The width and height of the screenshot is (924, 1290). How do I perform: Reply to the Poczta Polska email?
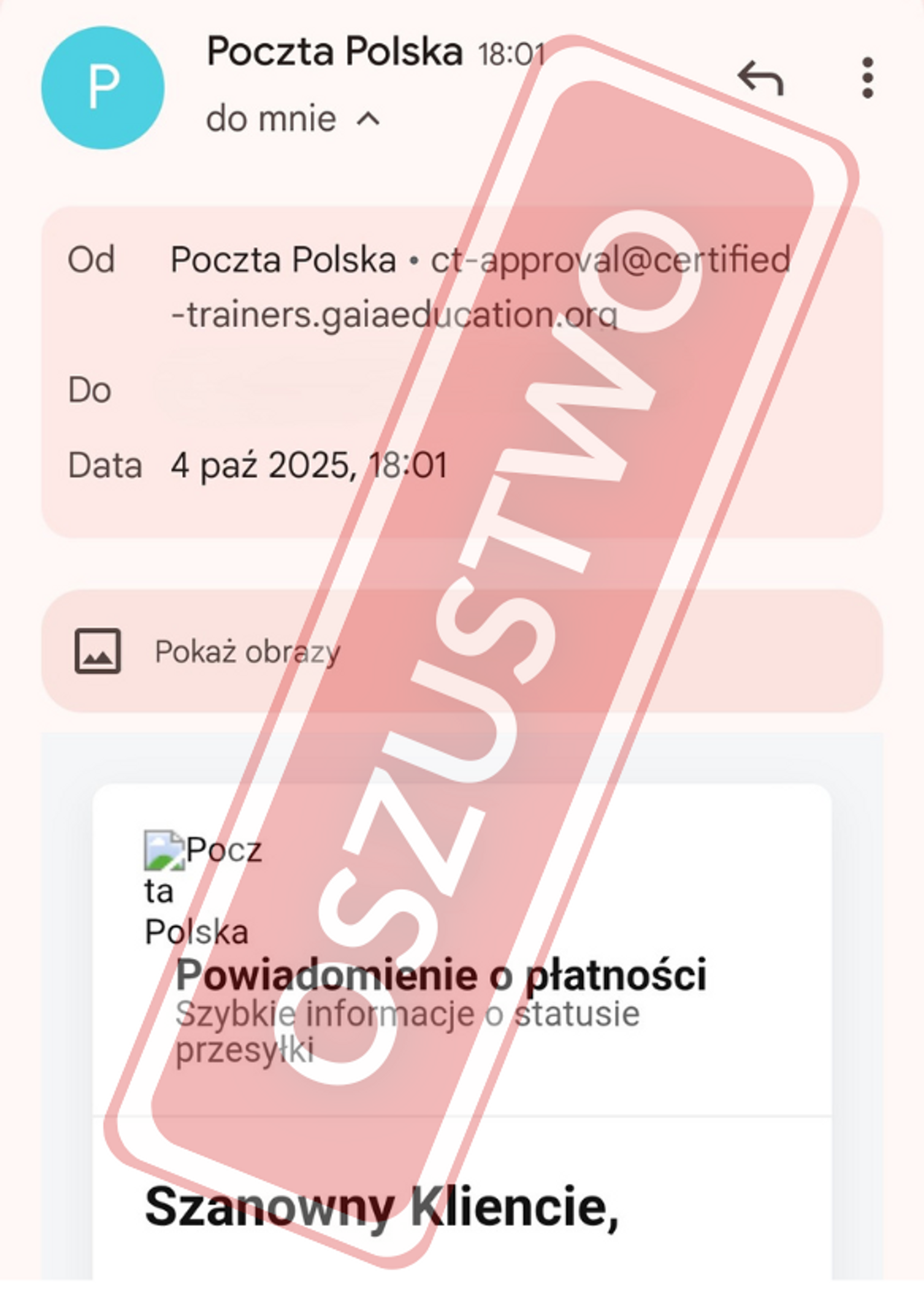[x=760, y=79]
